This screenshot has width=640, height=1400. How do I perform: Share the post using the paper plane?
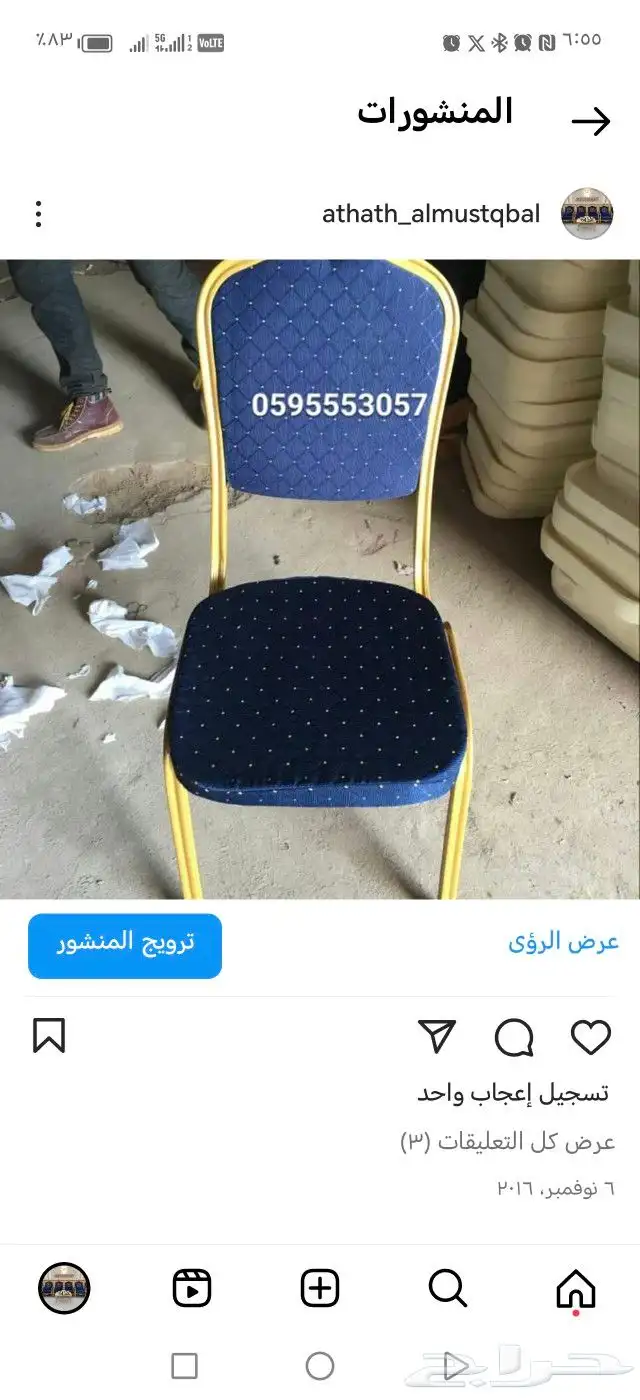tap(438, 1037)
